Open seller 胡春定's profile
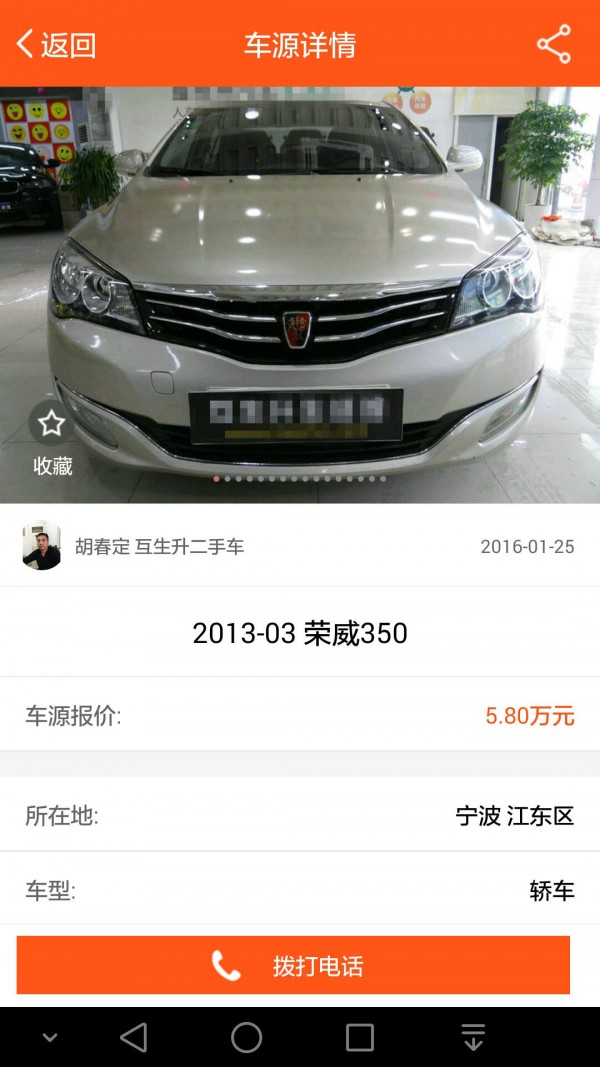The image size is (600, 1067). point(42,546)
